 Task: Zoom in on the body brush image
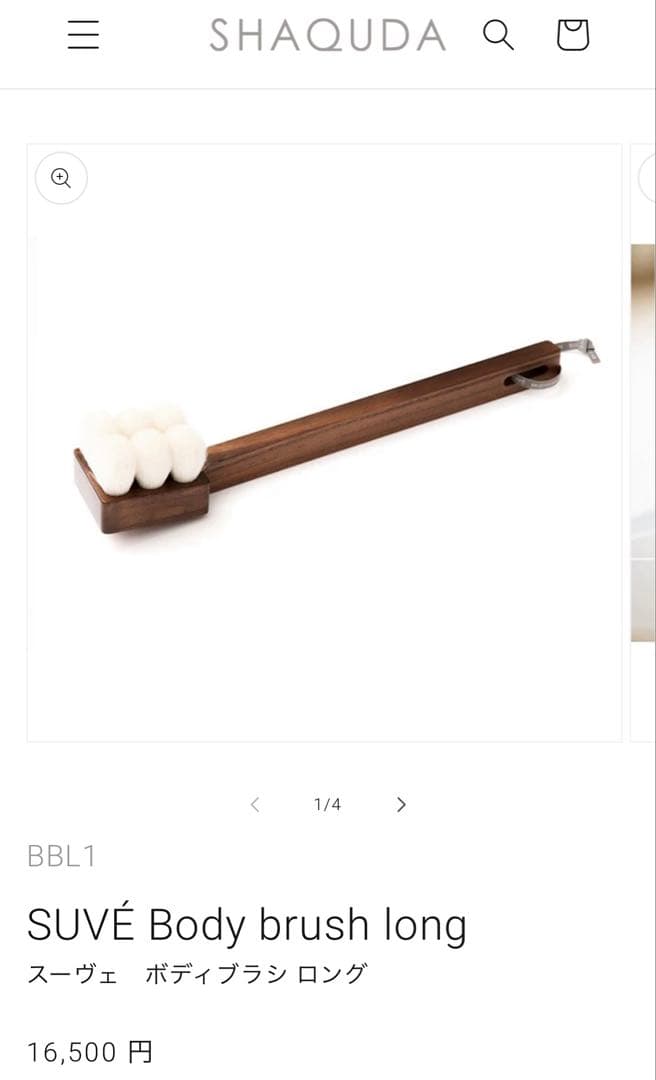(x=61, y=179)
